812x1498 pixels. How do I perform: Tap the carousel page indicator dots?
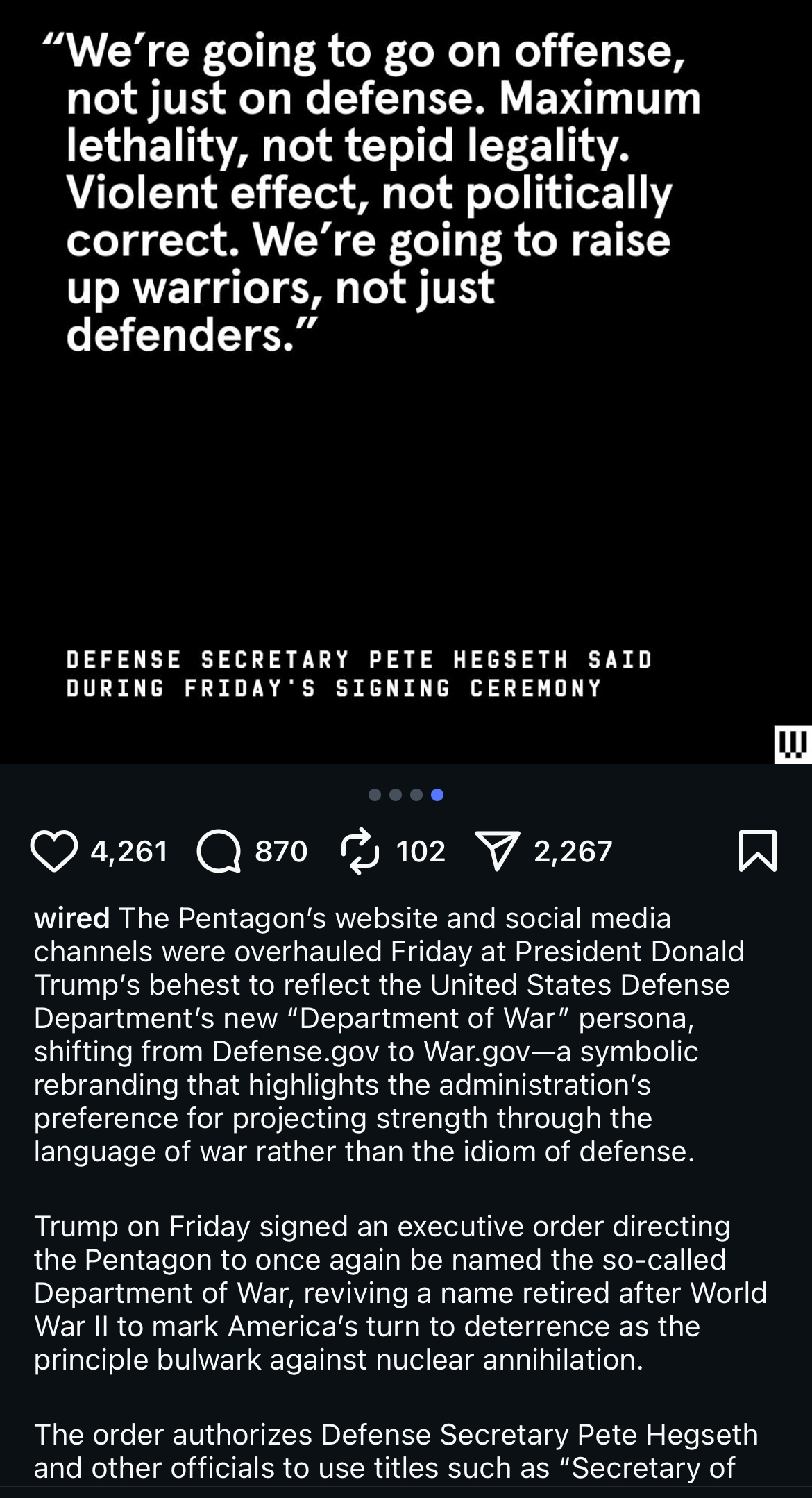pos(406,795)
